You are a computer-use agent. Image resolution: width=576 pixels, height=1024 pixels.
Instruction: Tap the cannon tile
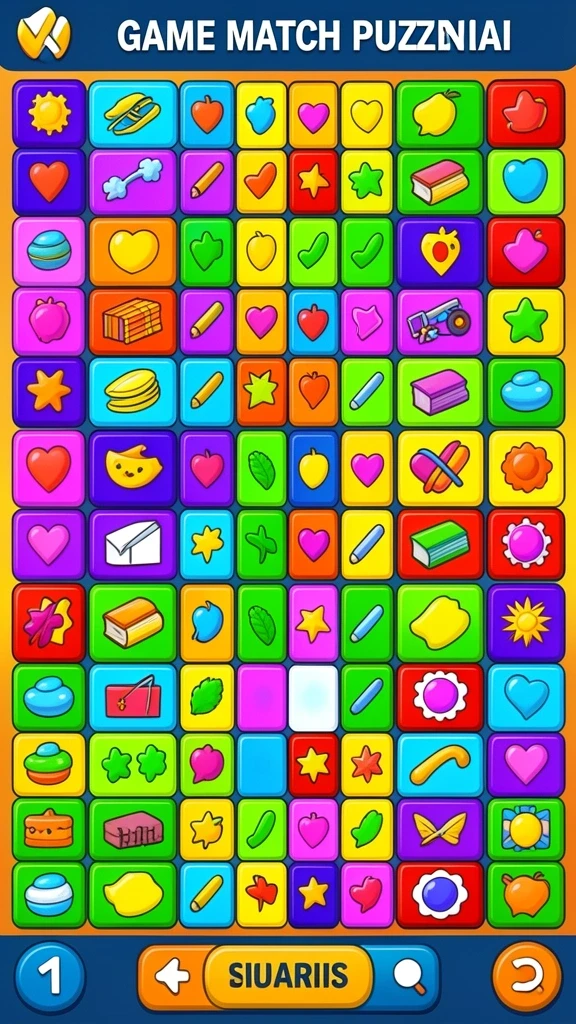pyautogui.click(x=440, y=321)
